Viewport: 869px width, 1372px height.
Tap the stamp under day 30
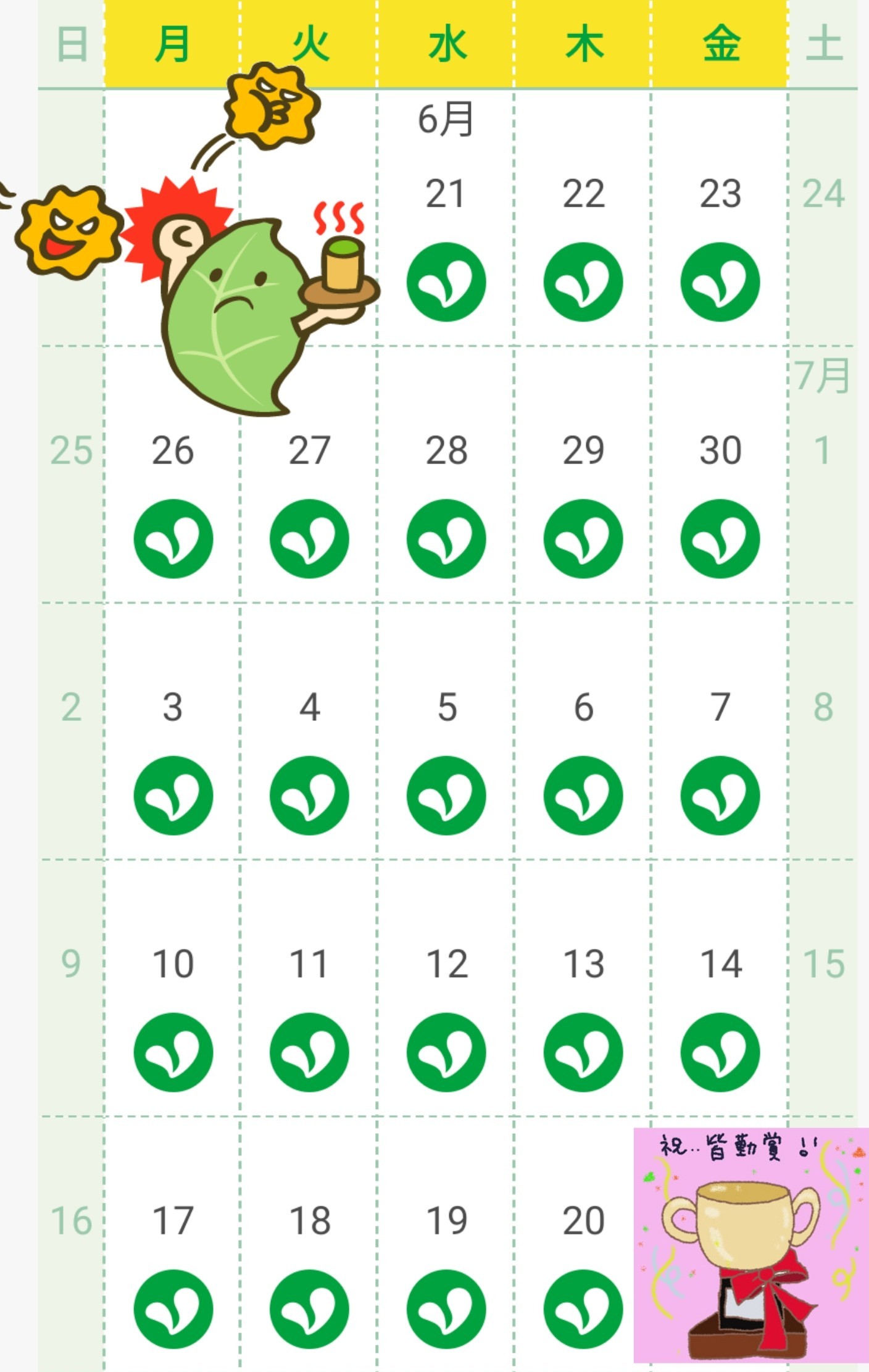(x=720, y=539)
